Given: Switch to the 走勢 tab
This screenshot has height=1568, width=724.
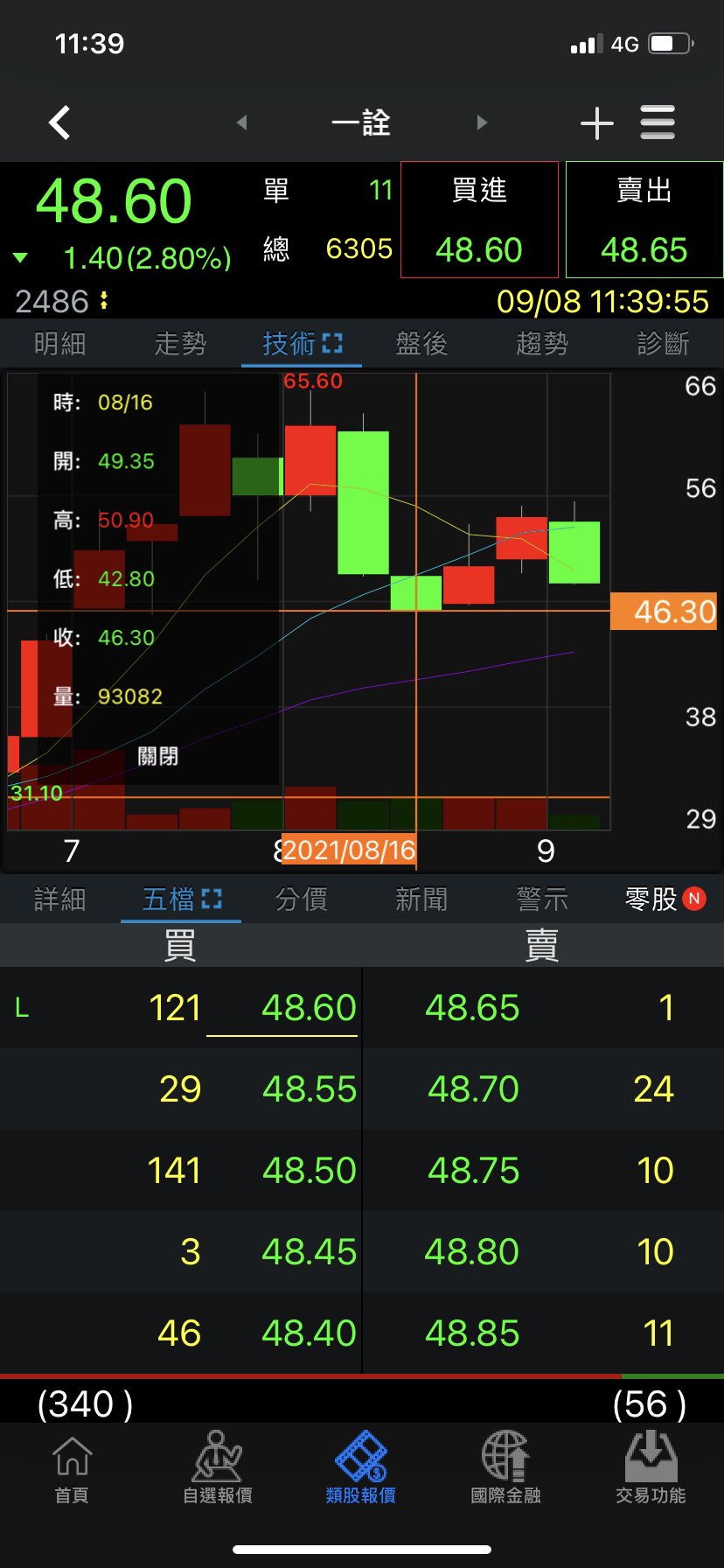Looking at the screenshot, I should pos(181,344).
